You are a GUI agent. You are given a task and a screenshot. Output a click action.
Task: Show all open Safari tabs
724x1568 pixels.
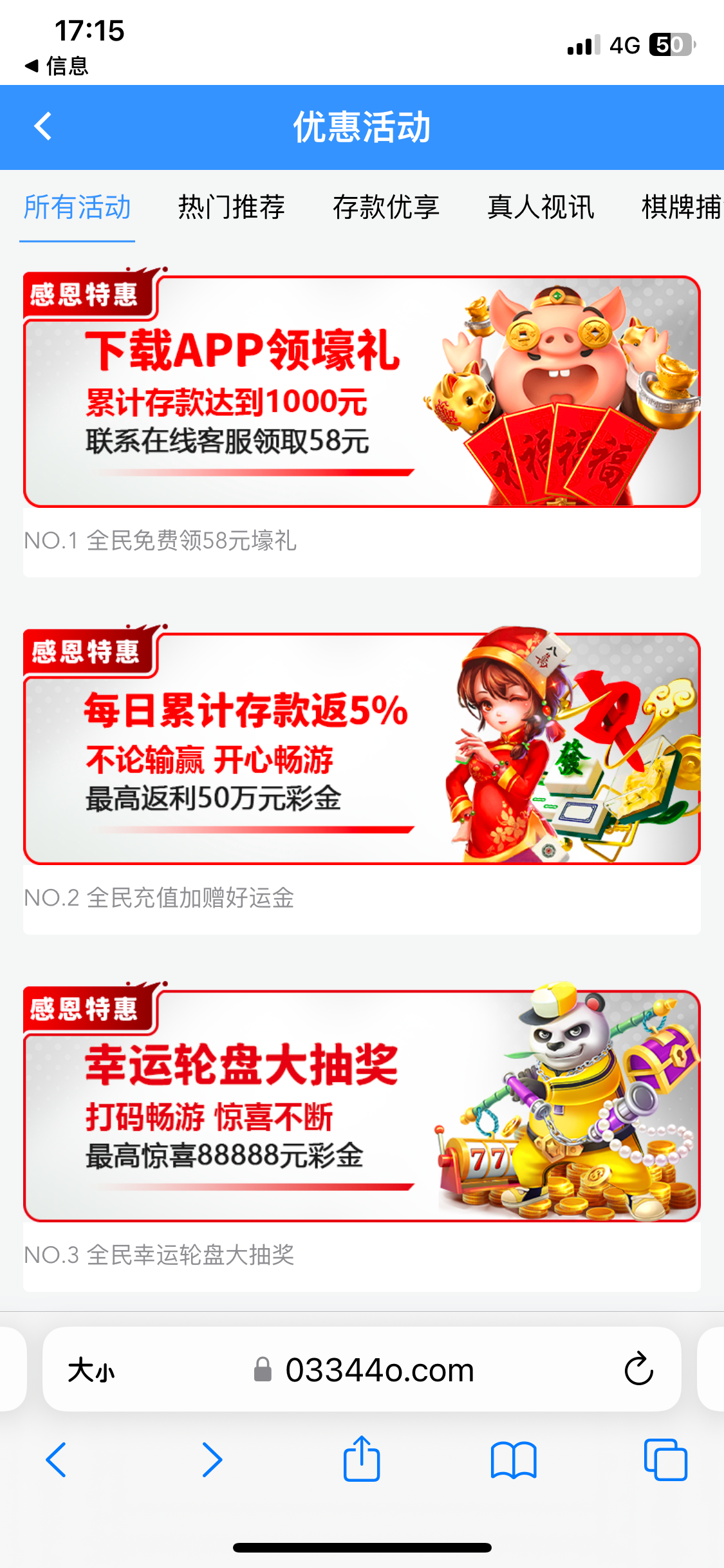click(665, 1460)
